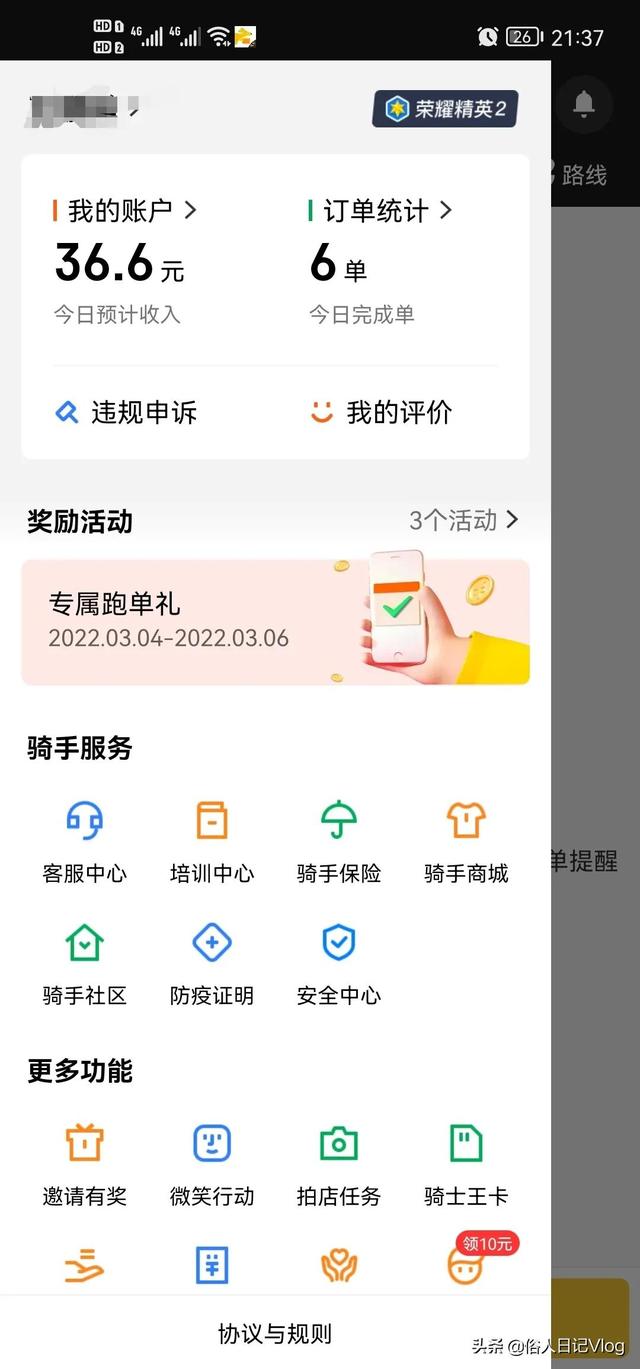Open 我的账户 account details

(125, 211)
